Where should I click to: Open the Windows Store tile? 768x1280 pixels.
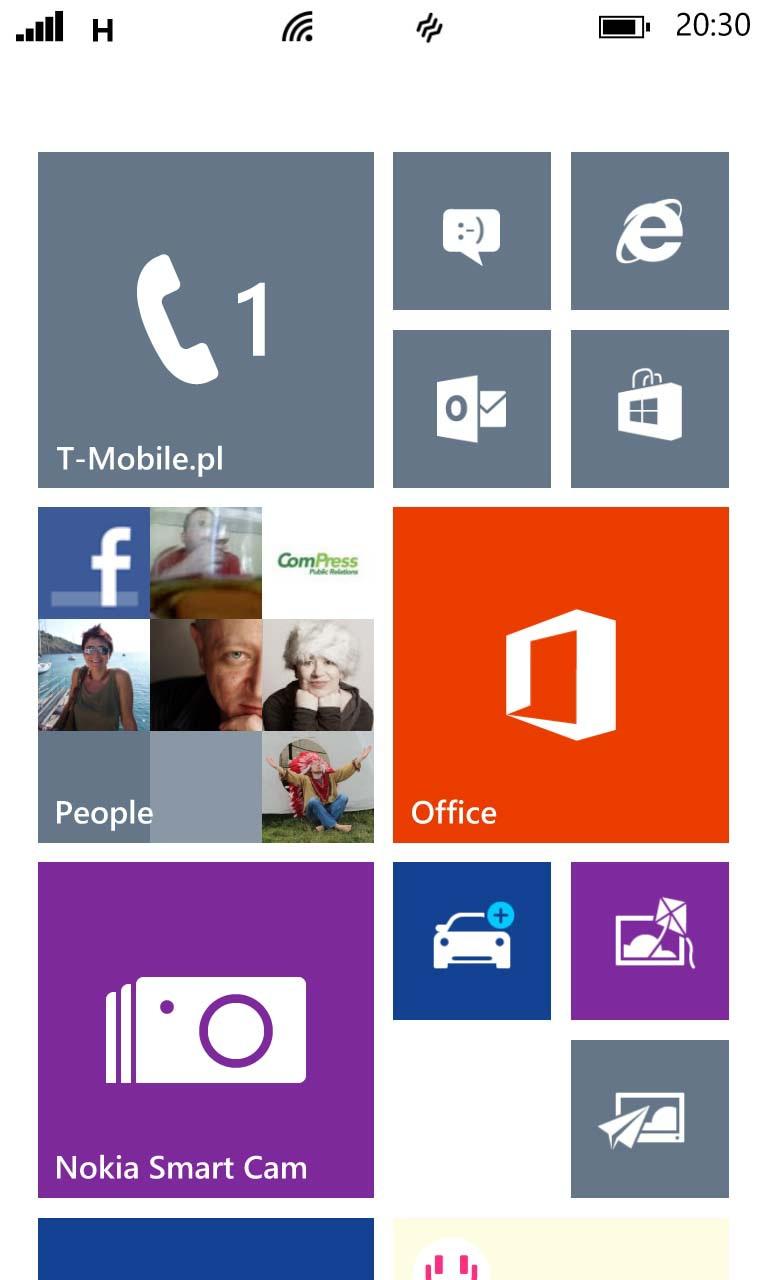tap(649, 409)
